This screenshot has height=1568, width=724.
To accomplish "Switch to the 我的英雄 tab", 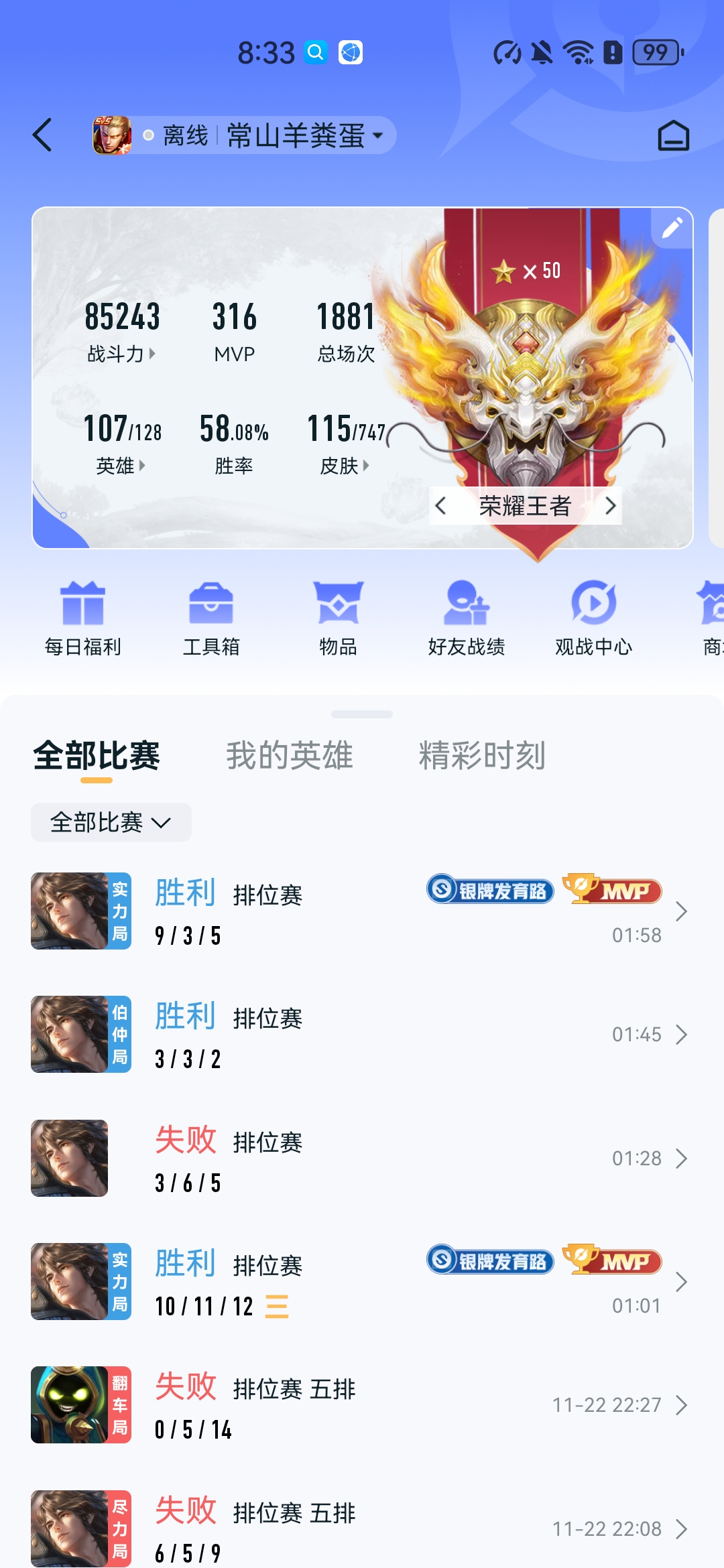I will click(x=289, y=756).
